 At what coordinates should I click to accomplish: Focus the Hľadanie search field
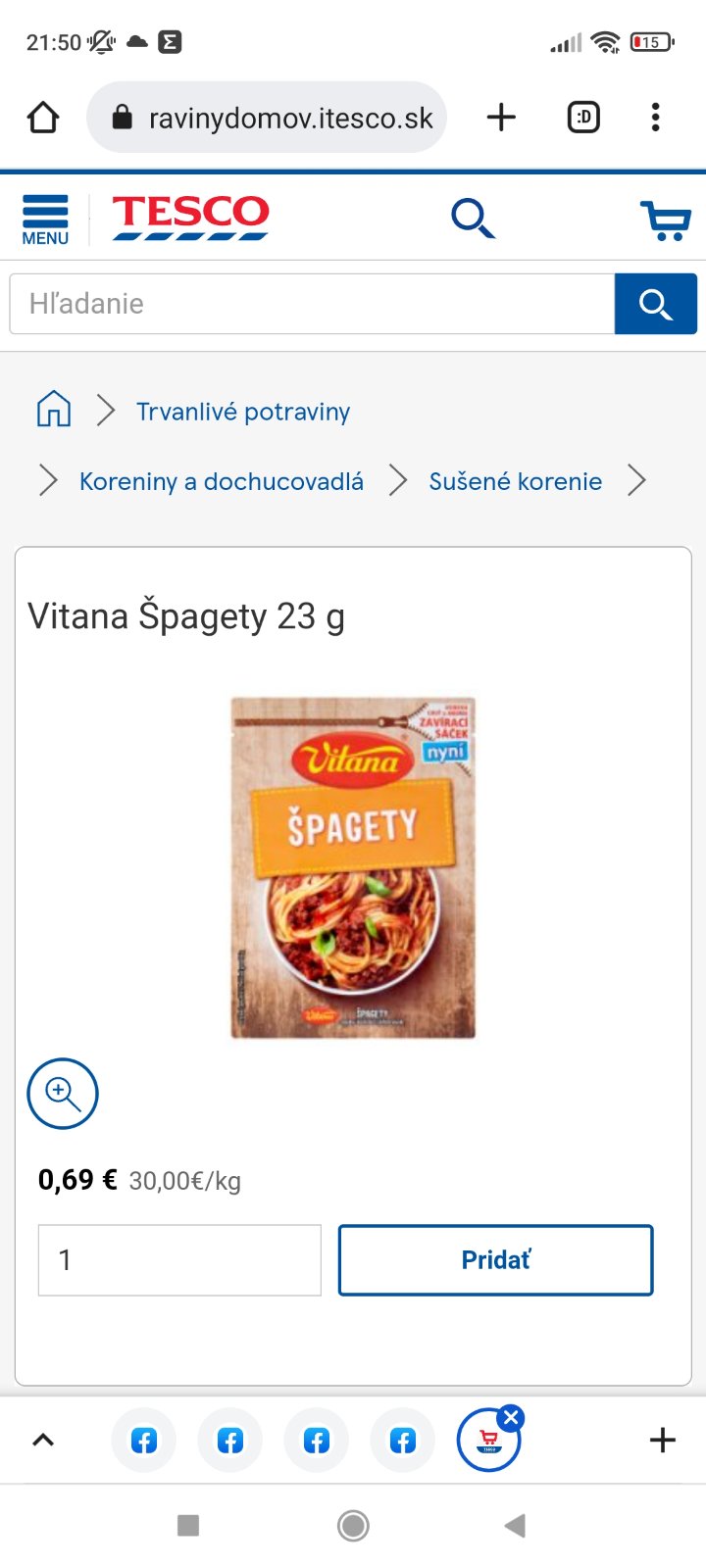[312, 304]
